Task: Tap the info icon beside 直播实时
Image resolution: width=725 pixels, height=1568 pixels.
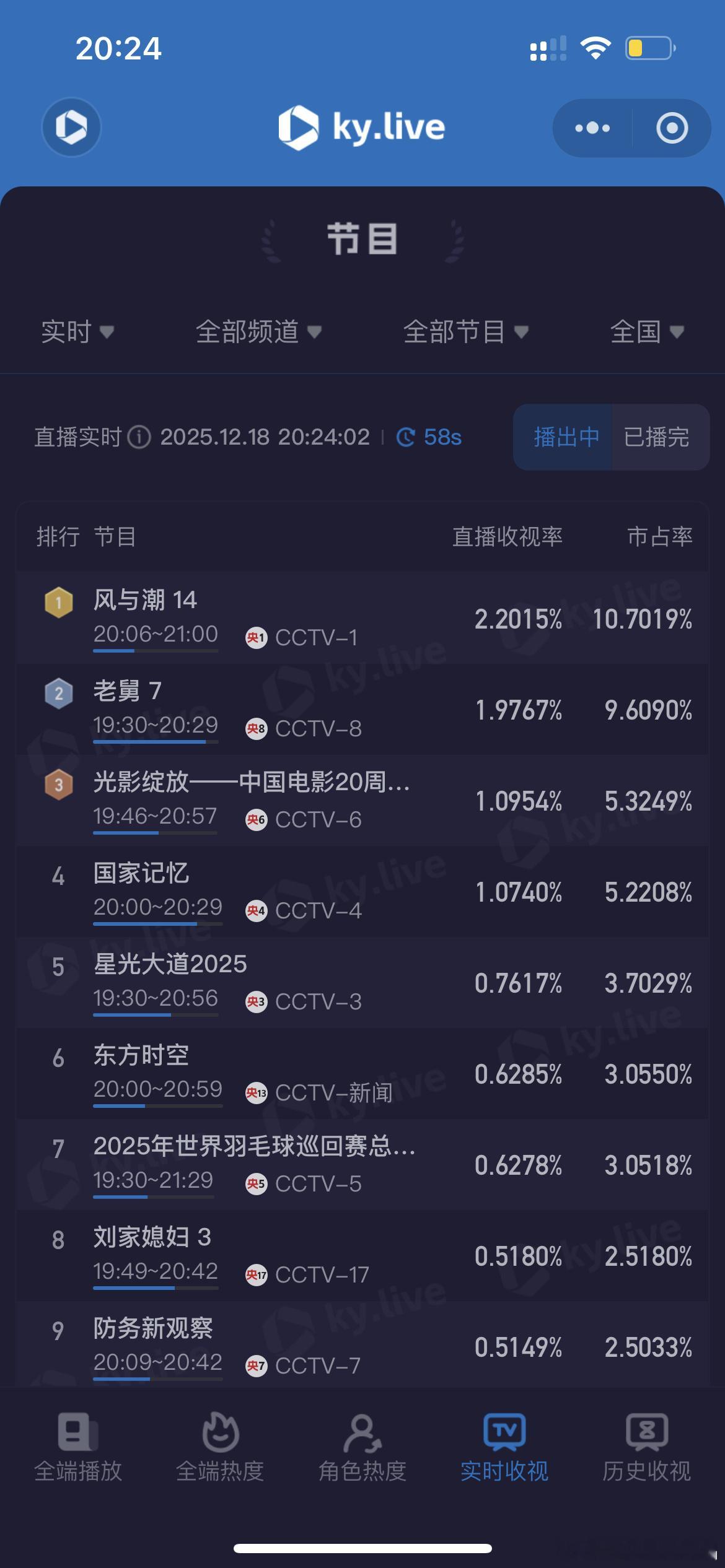Action: point(139,438)
